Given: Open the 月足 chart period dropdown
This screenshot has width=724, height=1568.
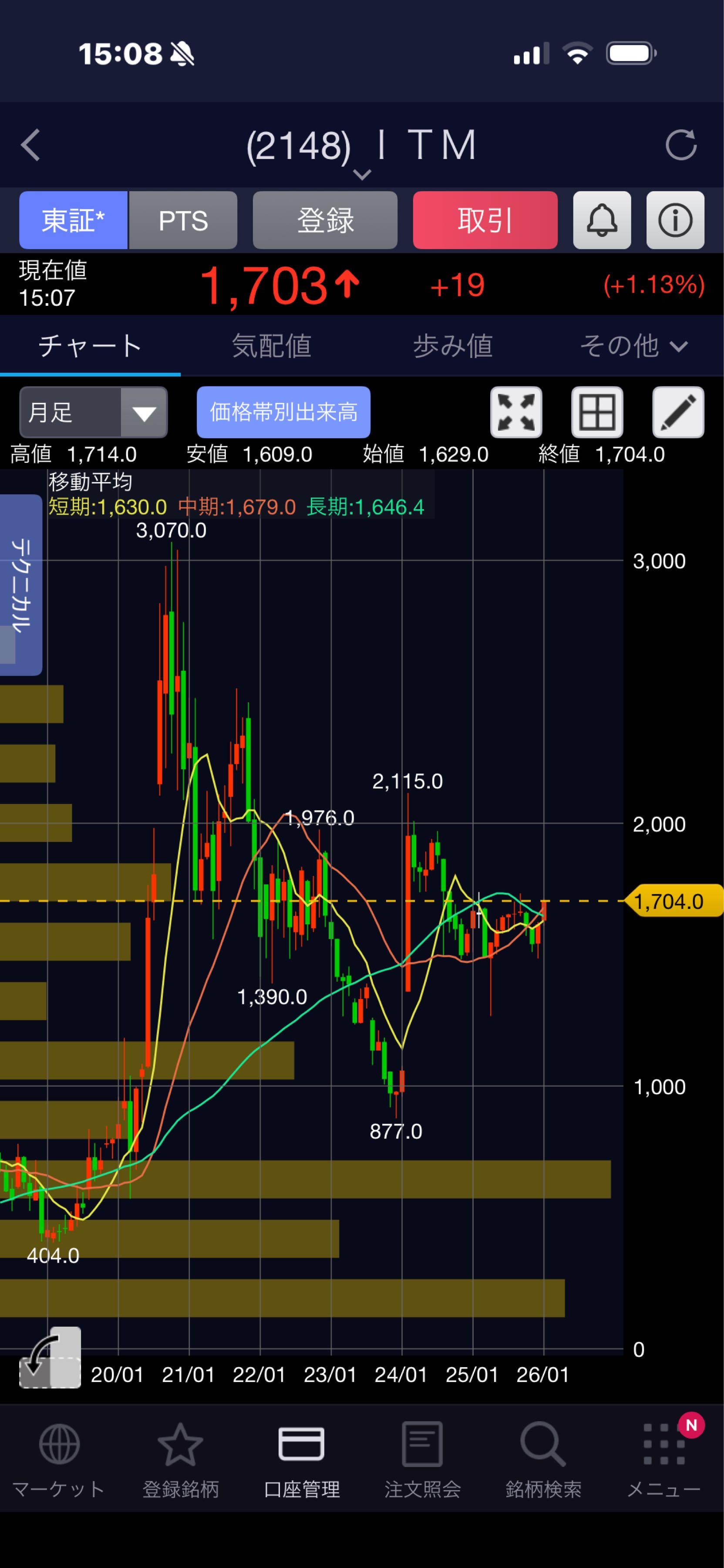Looking at the screenshot, I should pos(93,412).
